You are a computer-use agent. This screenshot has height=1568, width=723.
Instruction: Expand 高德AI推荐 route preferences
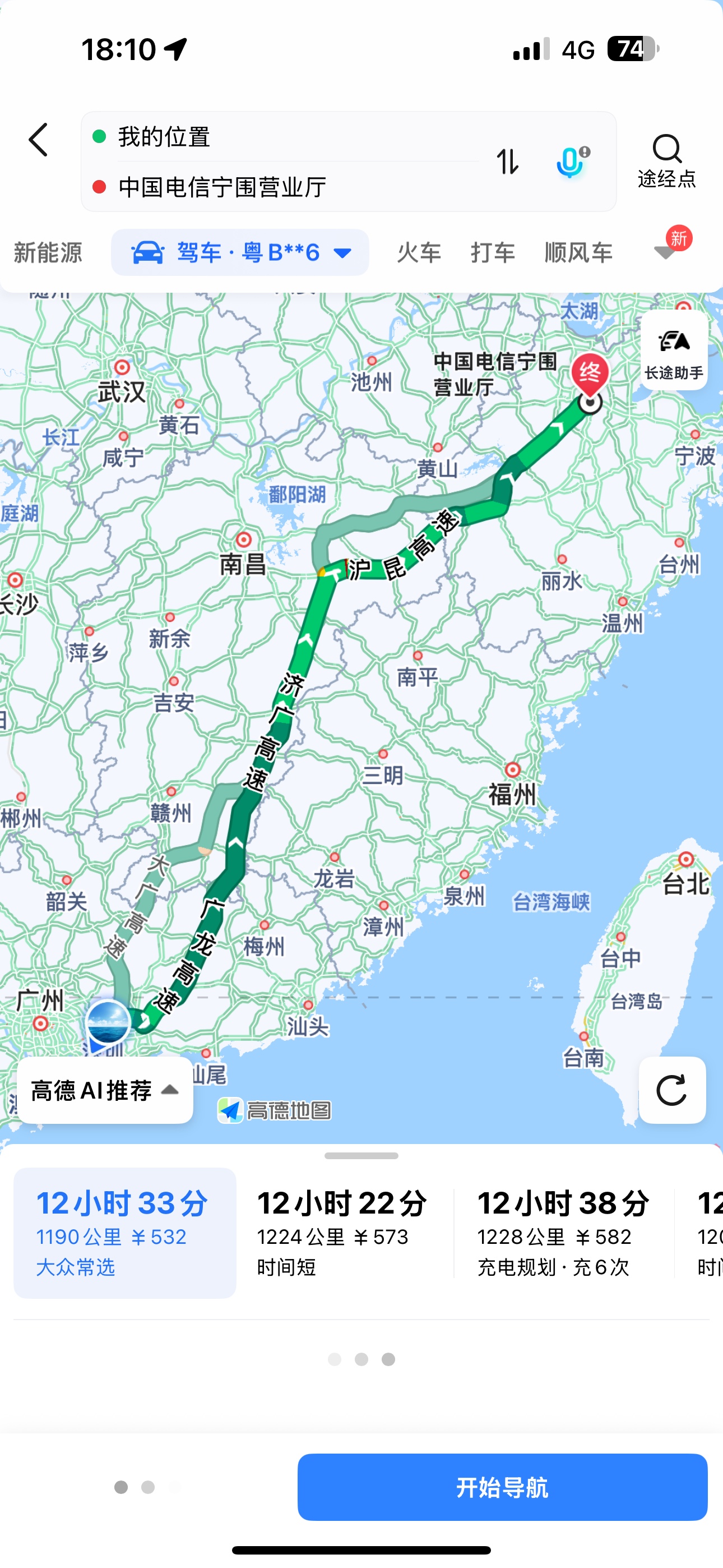coord(105,1090)
